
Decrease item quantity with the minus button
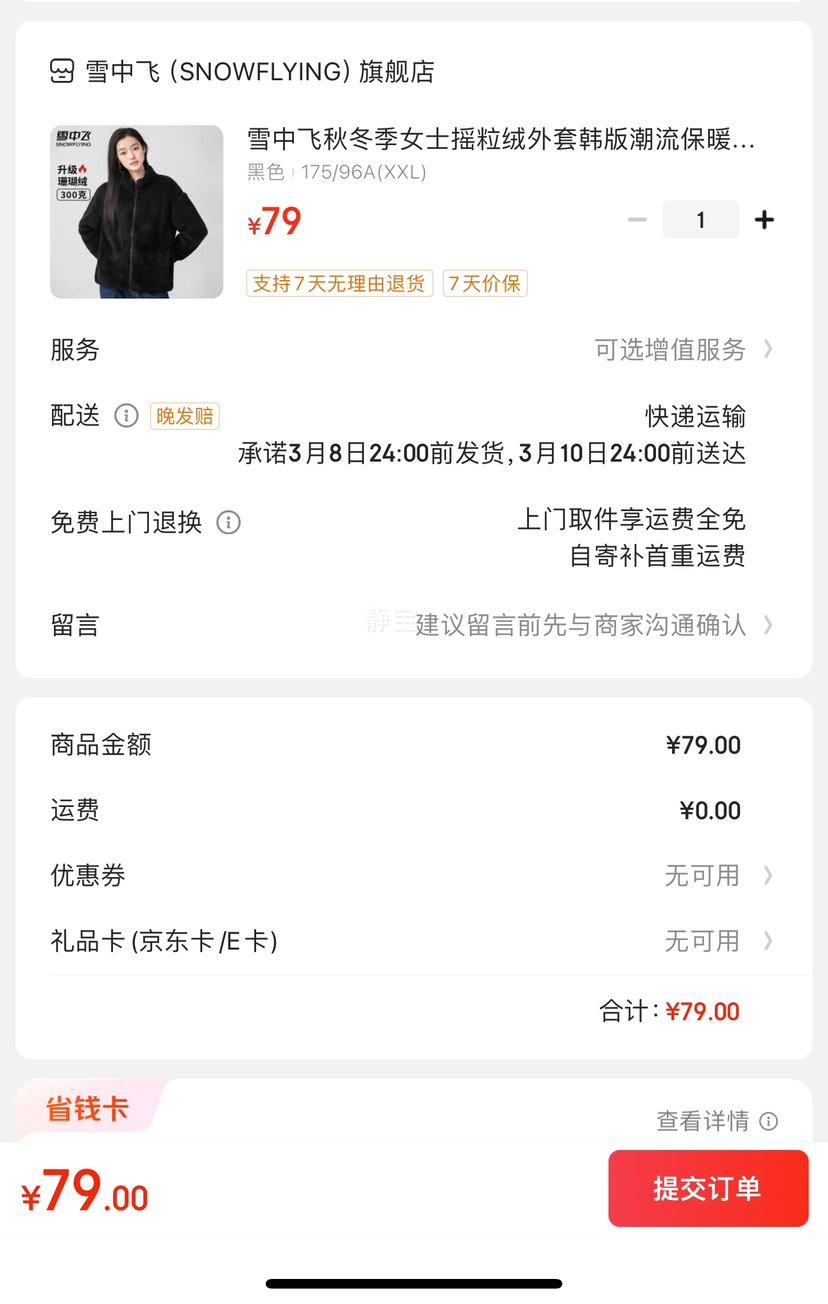(637, 220)
